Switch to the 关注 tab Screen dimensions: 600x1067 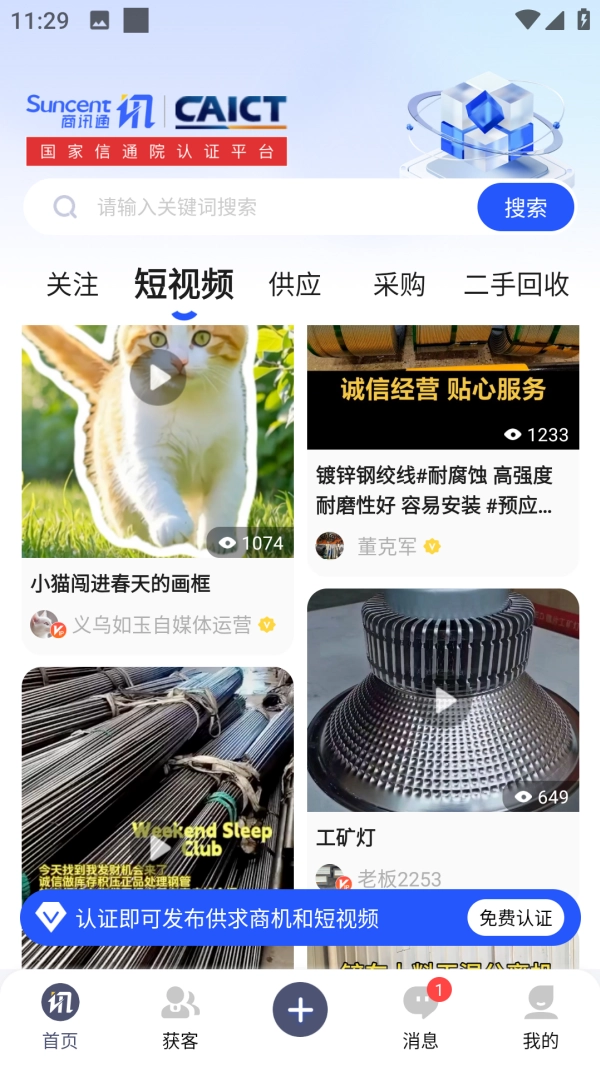(72, 285)
